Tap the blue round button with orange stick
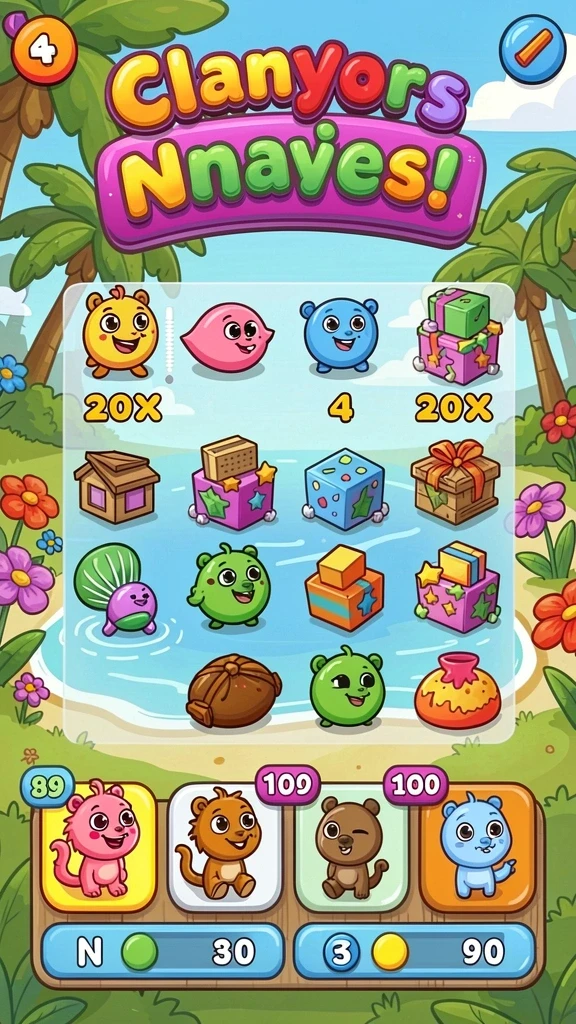The height and width of the screenshot is (1024, 576). tap(532, 50)
